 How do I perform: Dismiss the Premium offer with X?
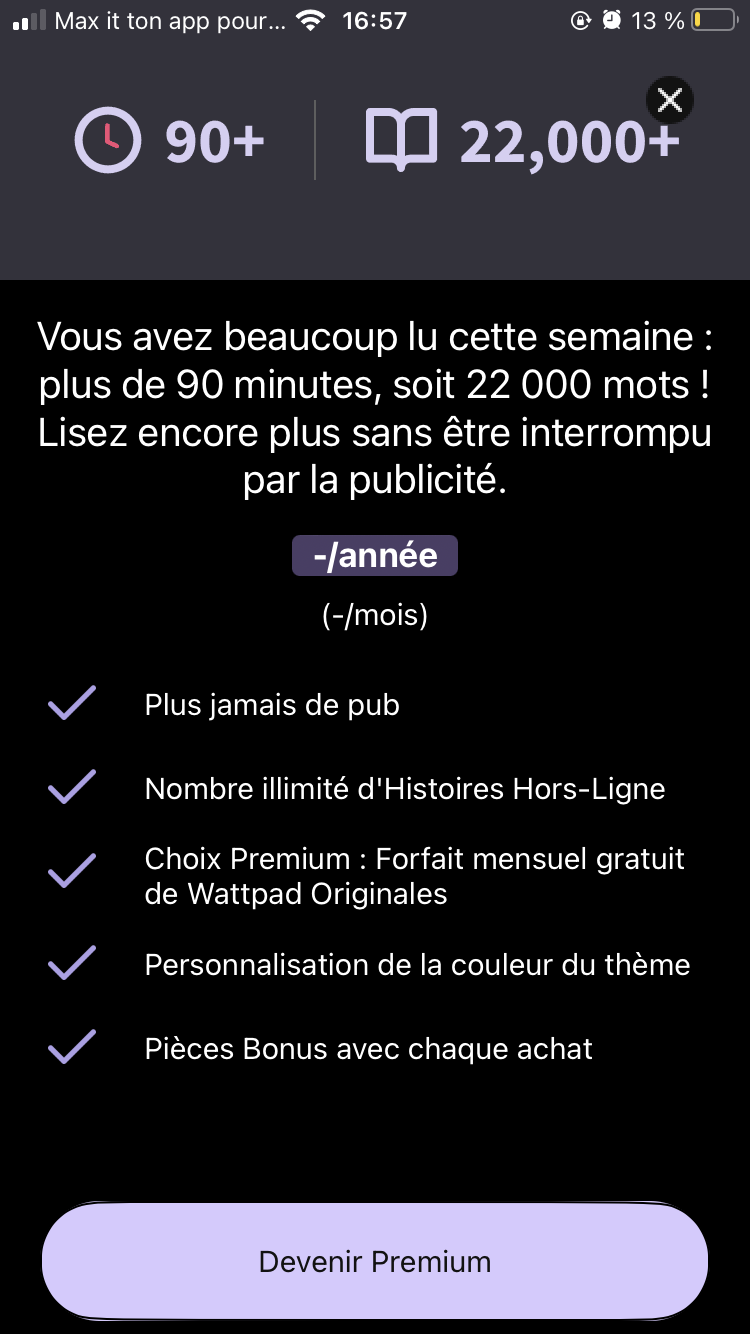click(x=670, y=100)
